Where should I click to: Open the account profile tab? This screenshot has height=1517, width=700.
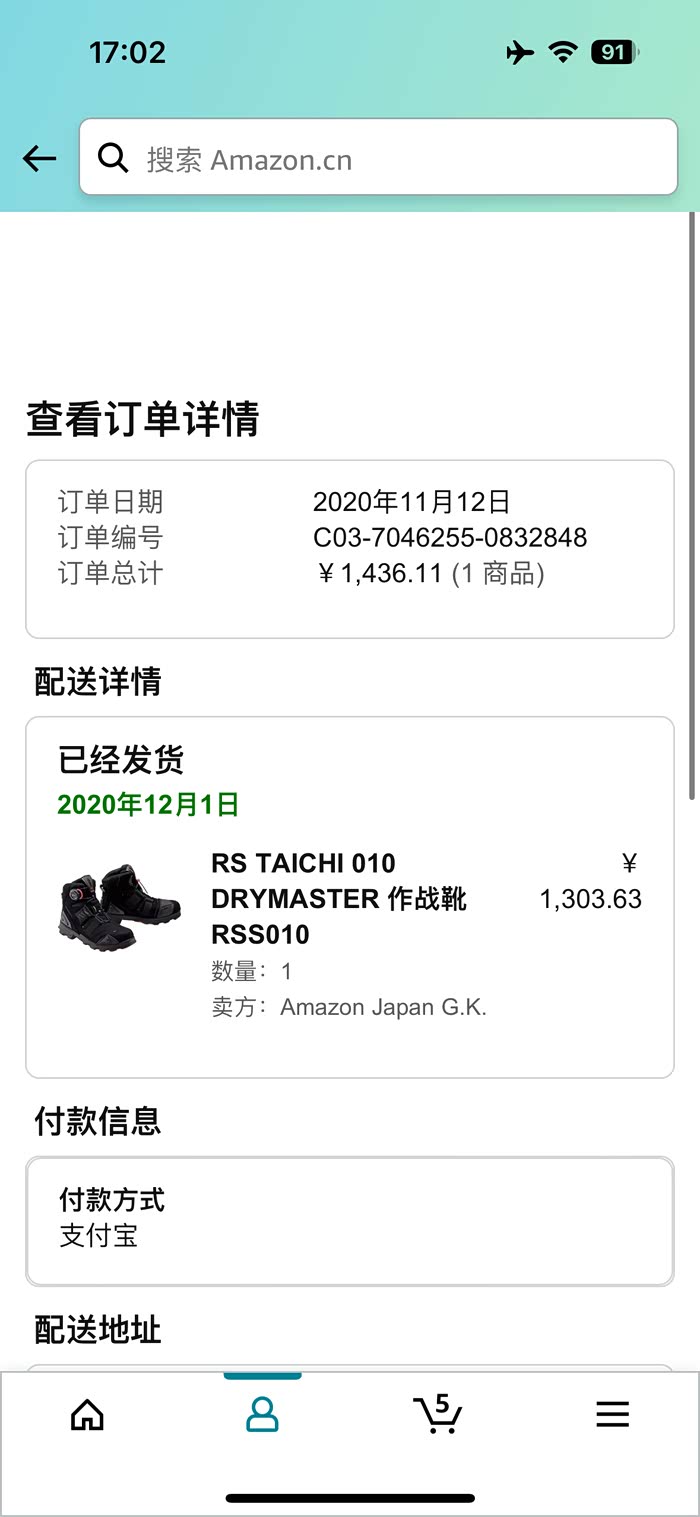(x=262, y=1414)
